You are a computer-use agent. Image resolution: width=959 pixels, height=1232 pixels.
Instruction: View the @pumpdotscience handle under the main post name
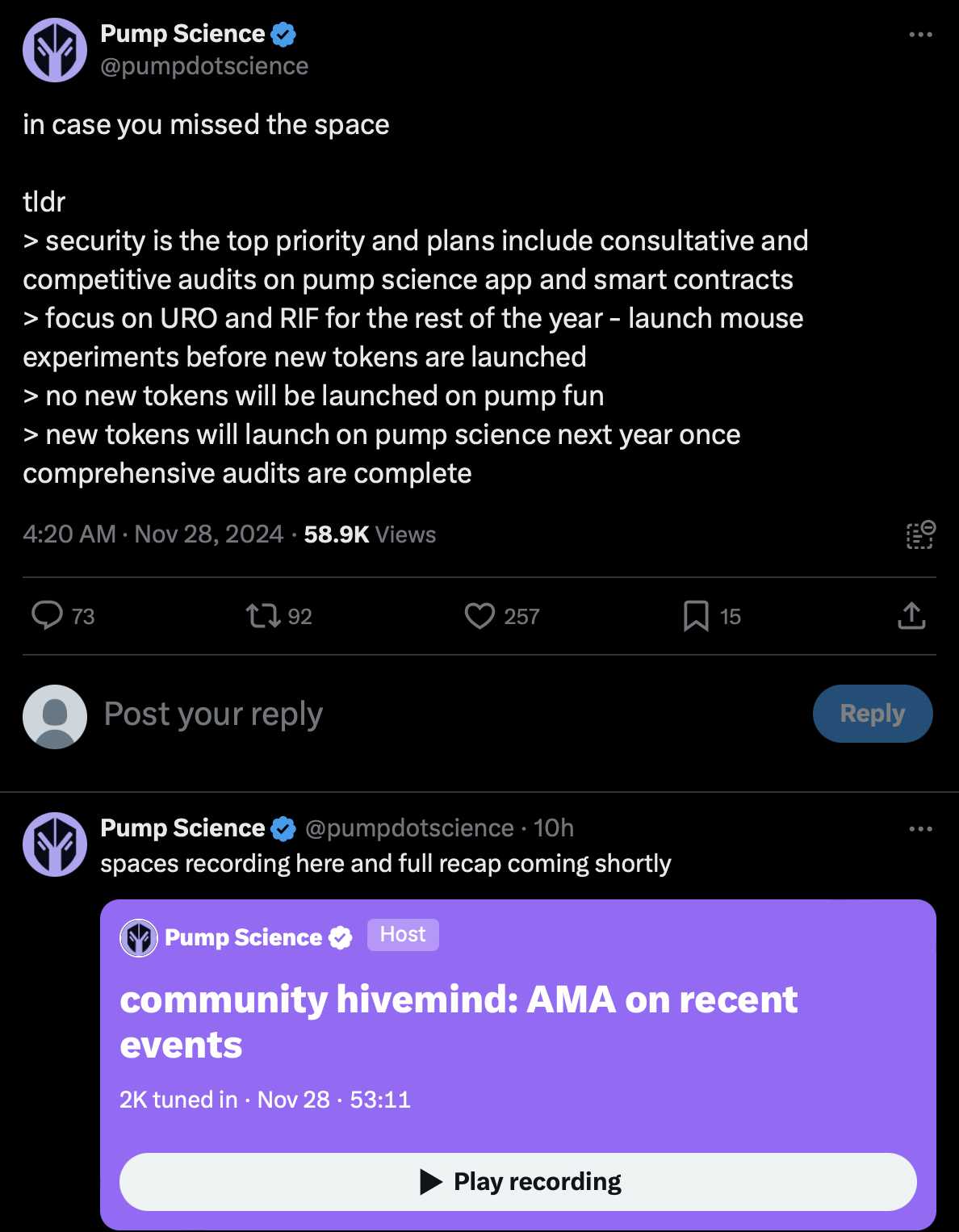pyautogui.click(x=204, y=66)
